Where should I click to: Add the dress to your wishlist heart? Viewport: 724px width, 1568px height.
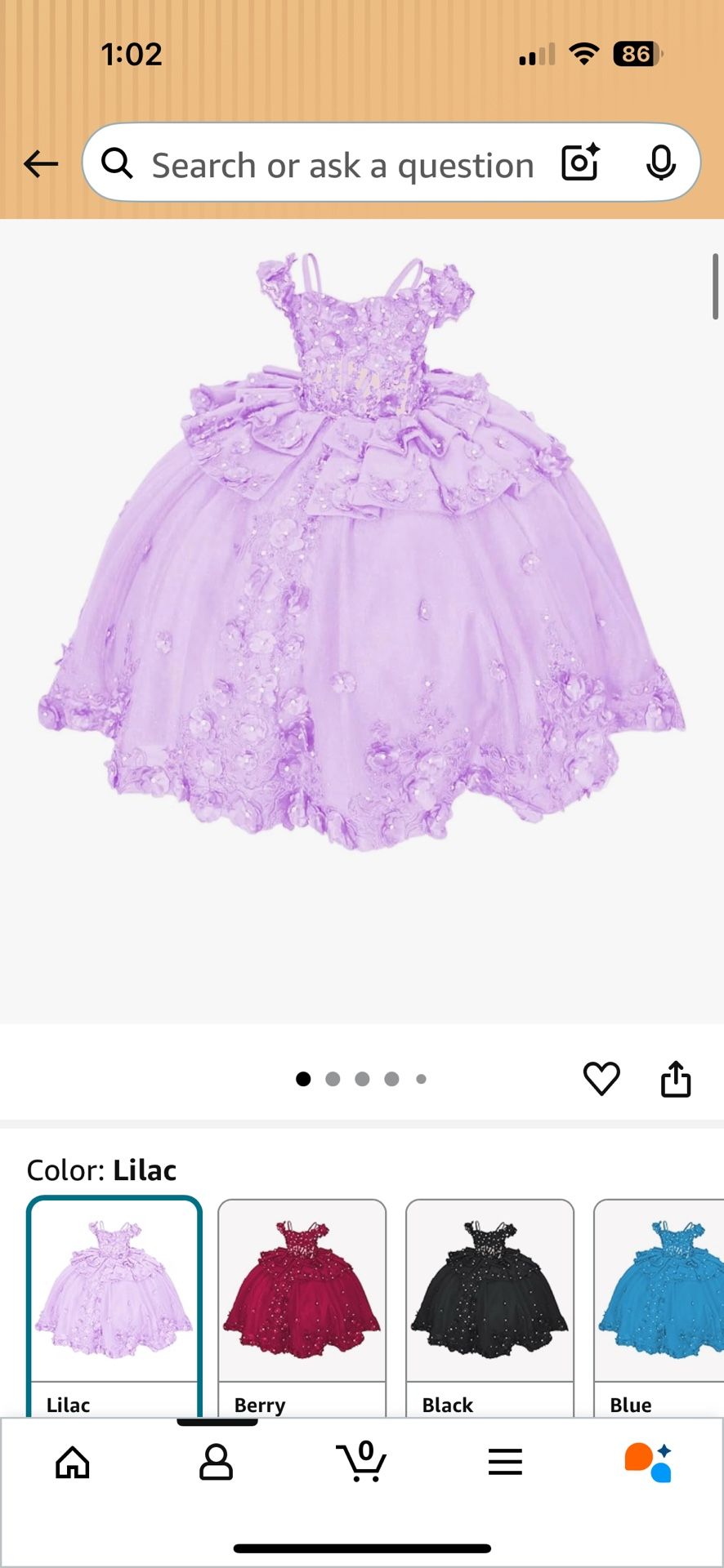click(601, 1080)
